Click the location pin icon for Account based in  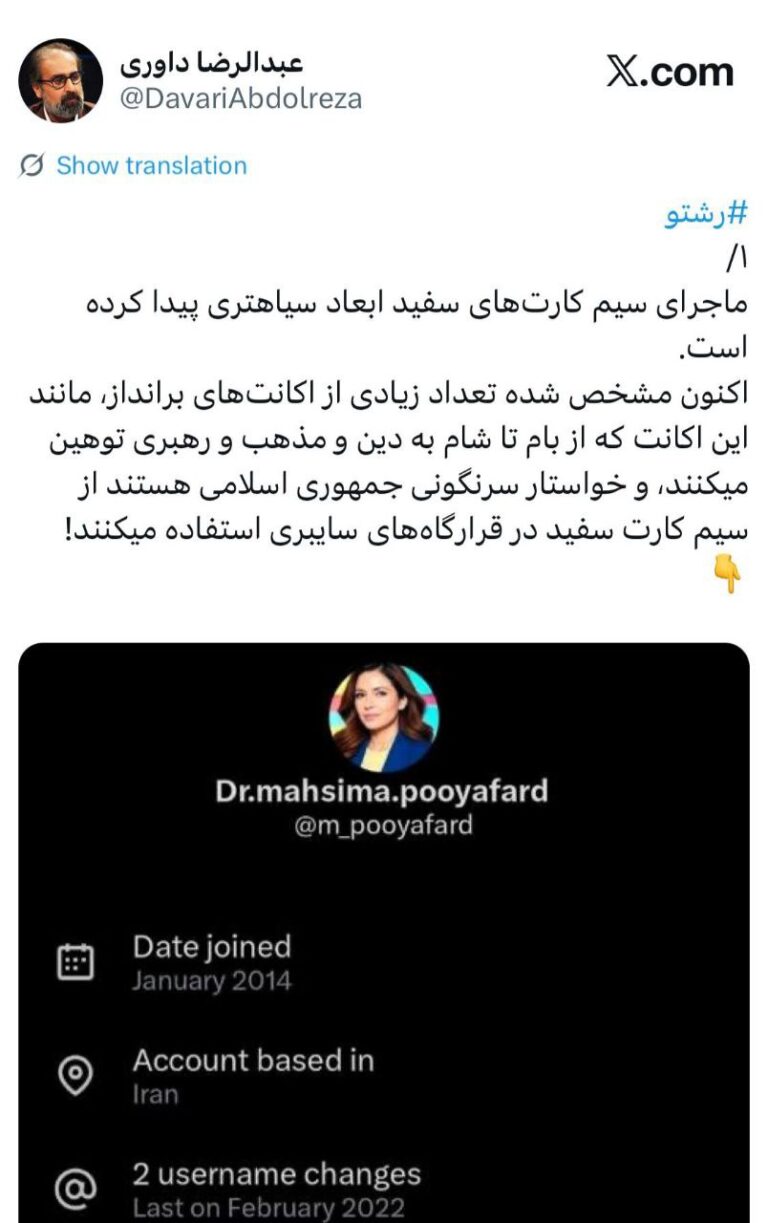73,1074
